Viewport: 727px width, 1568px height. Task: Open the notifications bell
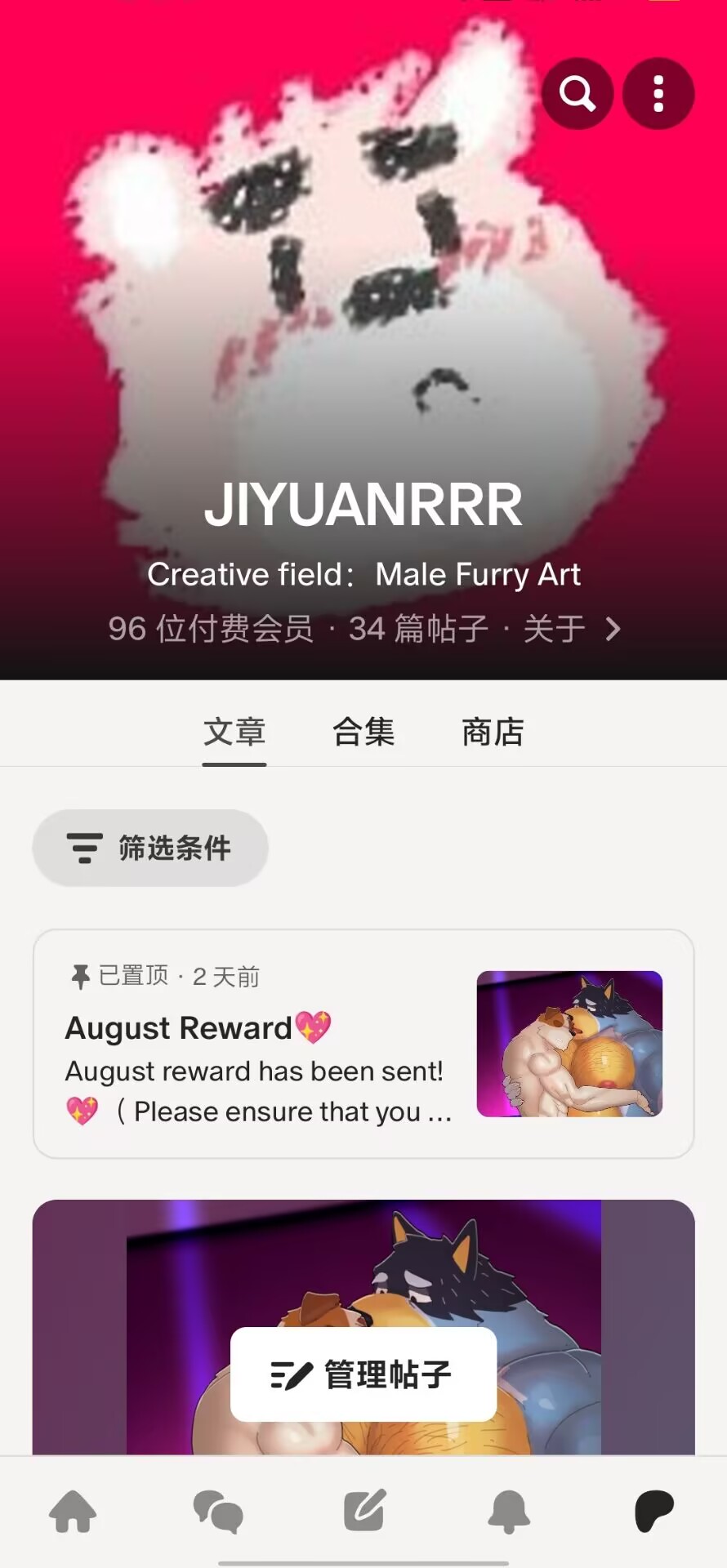click(x=509, y=1511)
